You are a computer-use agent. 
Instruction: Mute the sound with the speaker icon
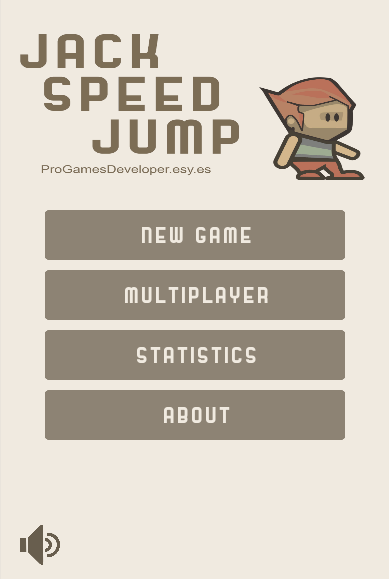40,545
